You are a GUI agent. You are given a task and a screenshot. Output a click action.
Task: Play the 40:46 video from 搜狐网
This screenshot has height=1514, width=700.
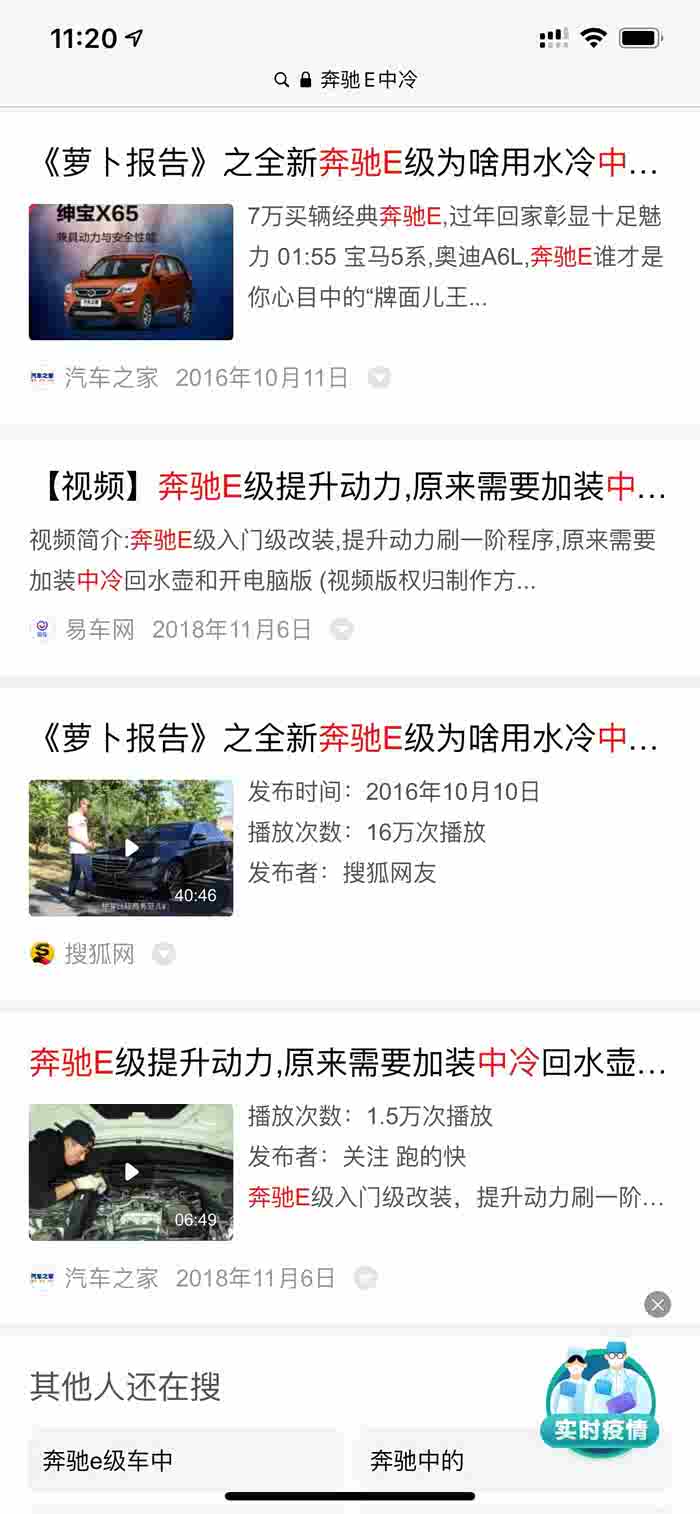pyautogui.click(x=131, y=848)
